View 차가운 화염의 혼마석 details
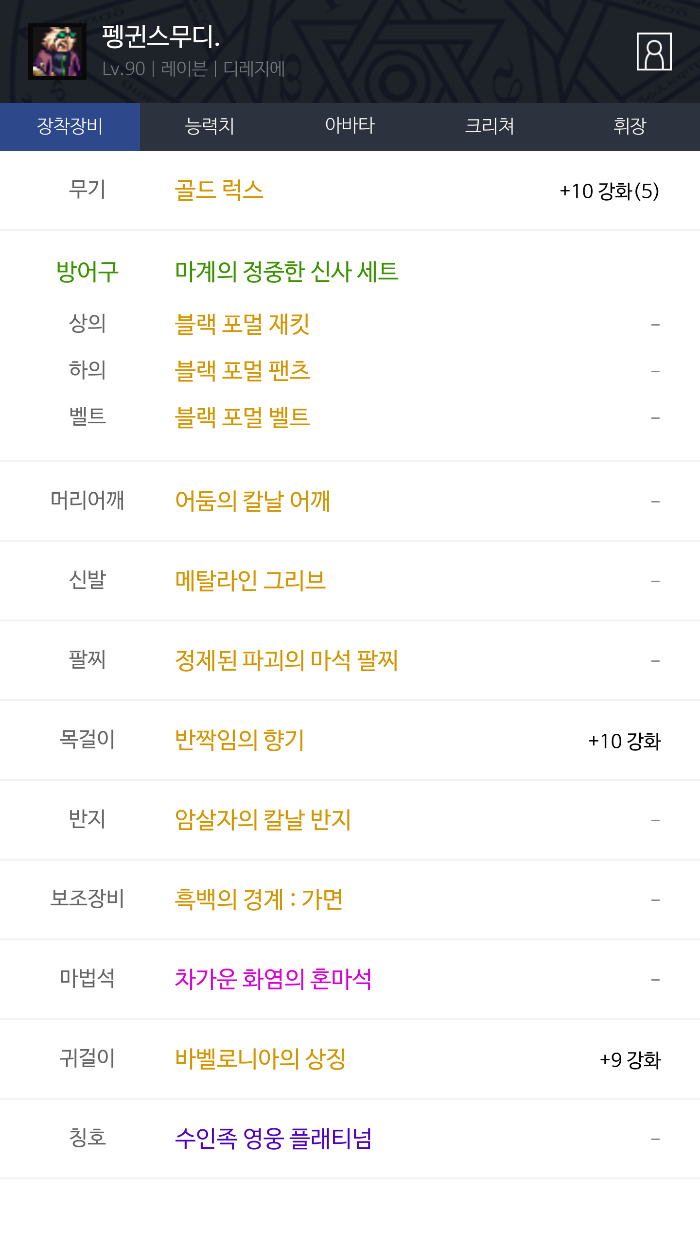 coord(273,978)
